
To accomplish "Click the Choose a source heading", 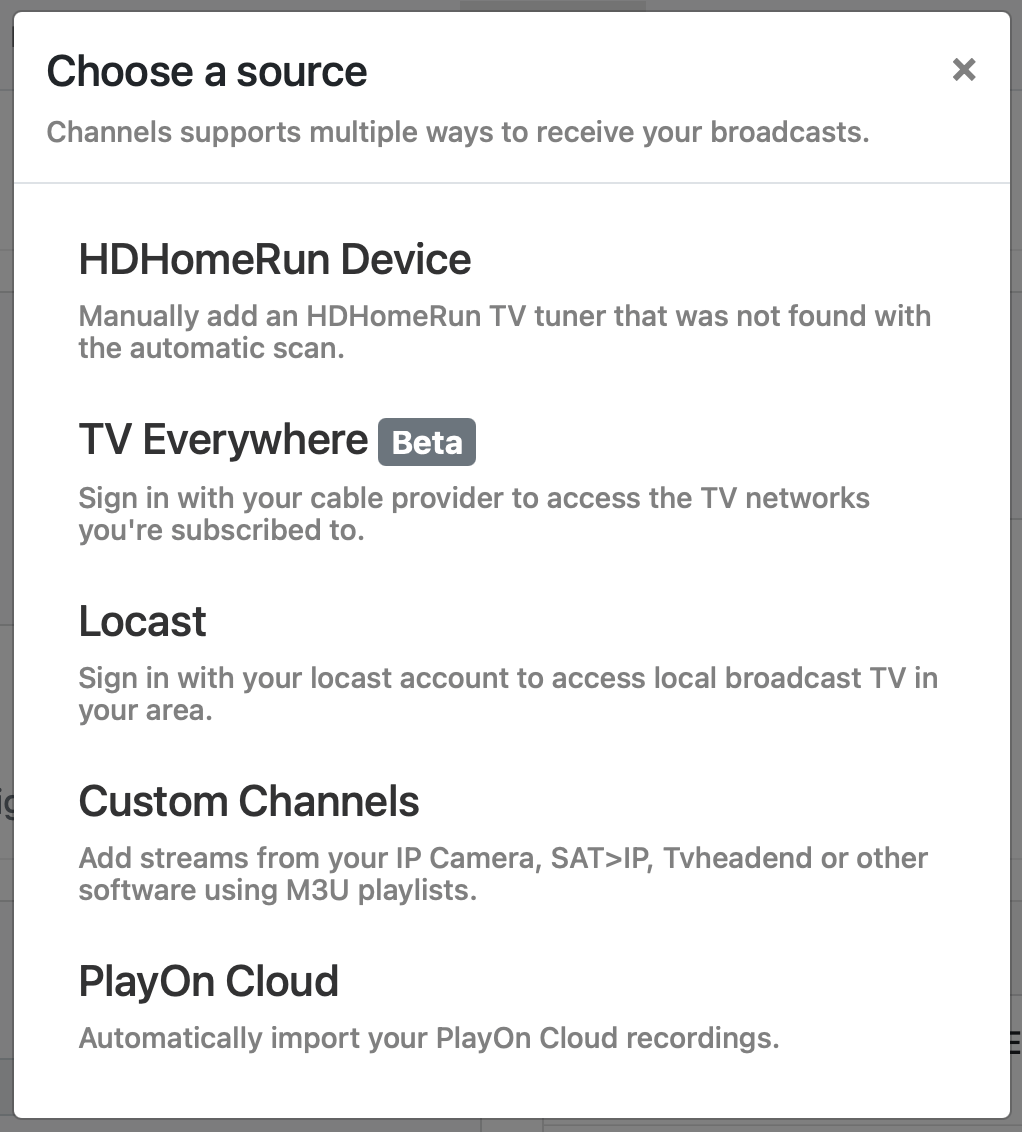I will pos(206,71).
